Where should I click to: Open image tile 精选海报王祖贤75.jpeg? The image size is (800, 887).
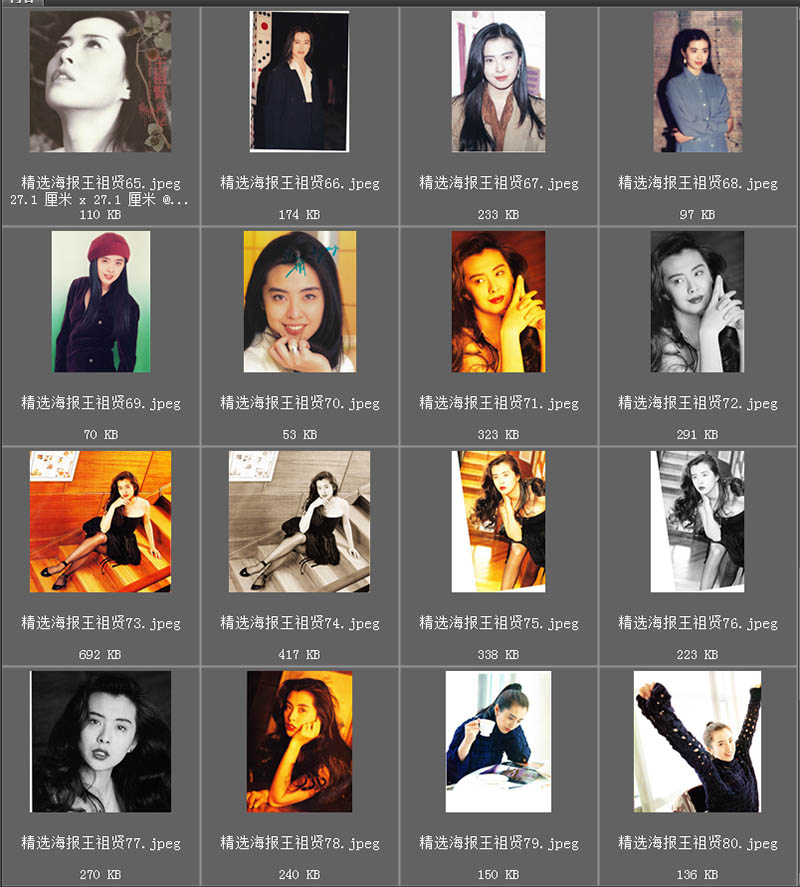coord(498,521)
